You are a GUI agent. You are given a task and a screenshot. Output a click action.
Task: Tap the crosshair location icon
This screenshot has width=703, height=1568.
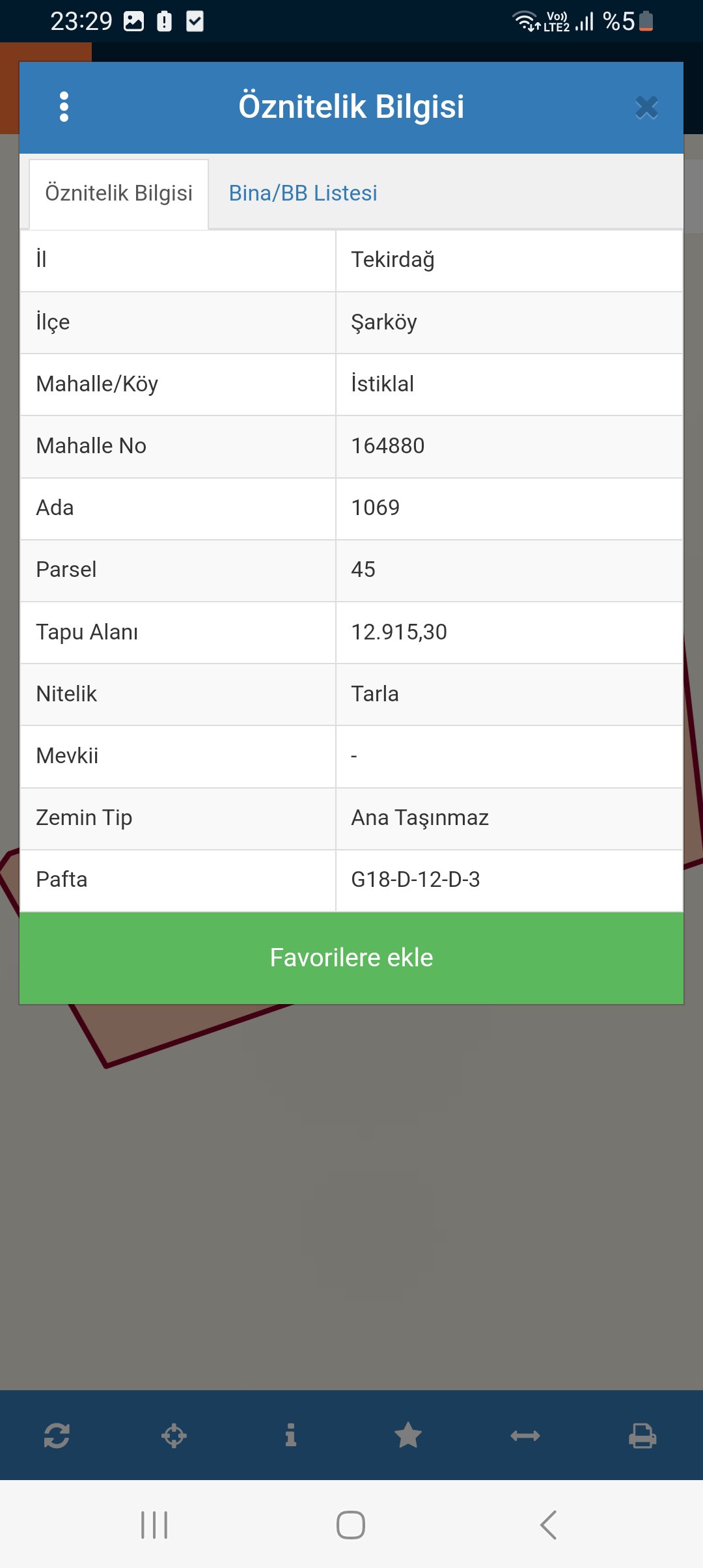174,1436
